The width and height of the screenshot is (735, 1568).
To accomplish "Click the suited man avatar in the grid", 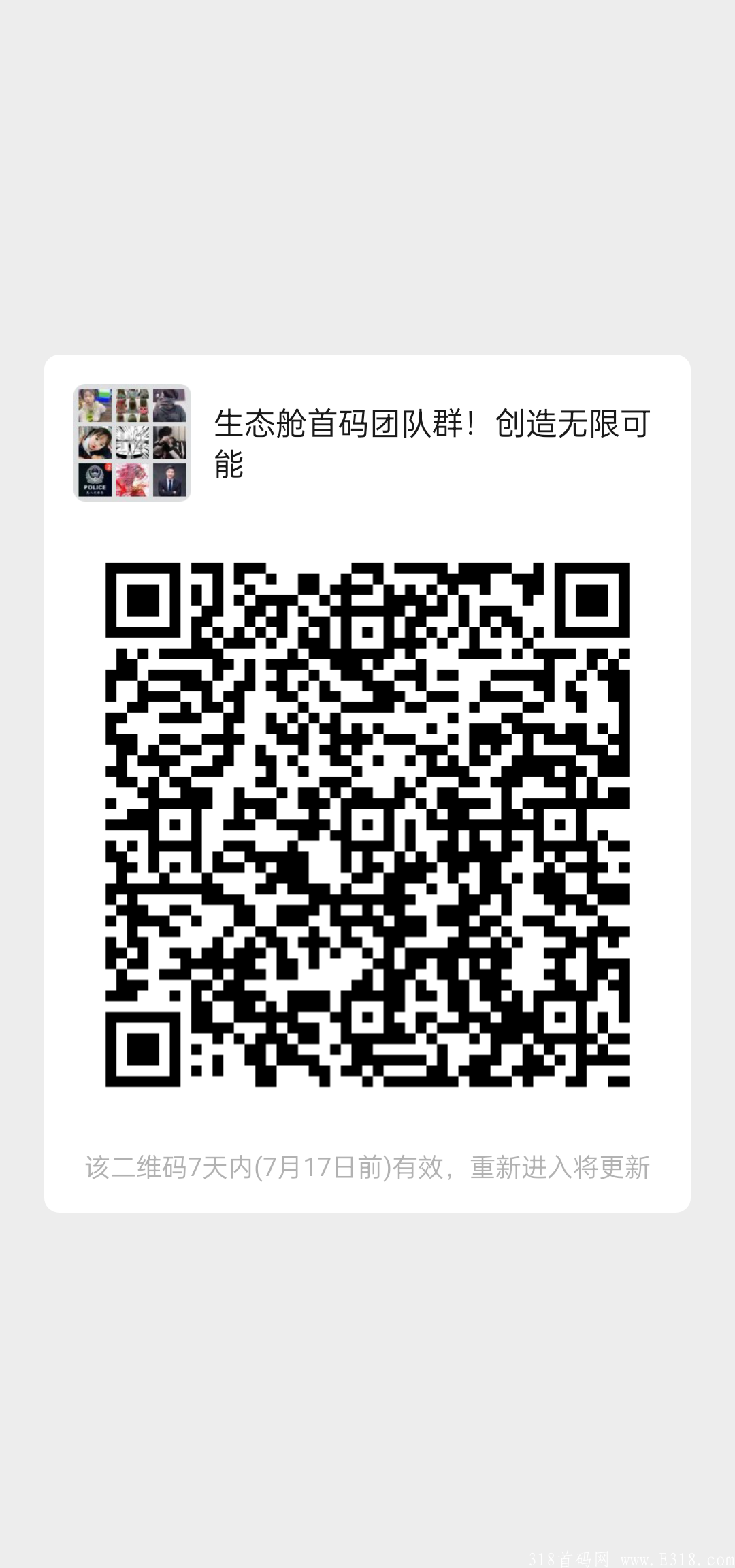I will [x=169, y=480].
